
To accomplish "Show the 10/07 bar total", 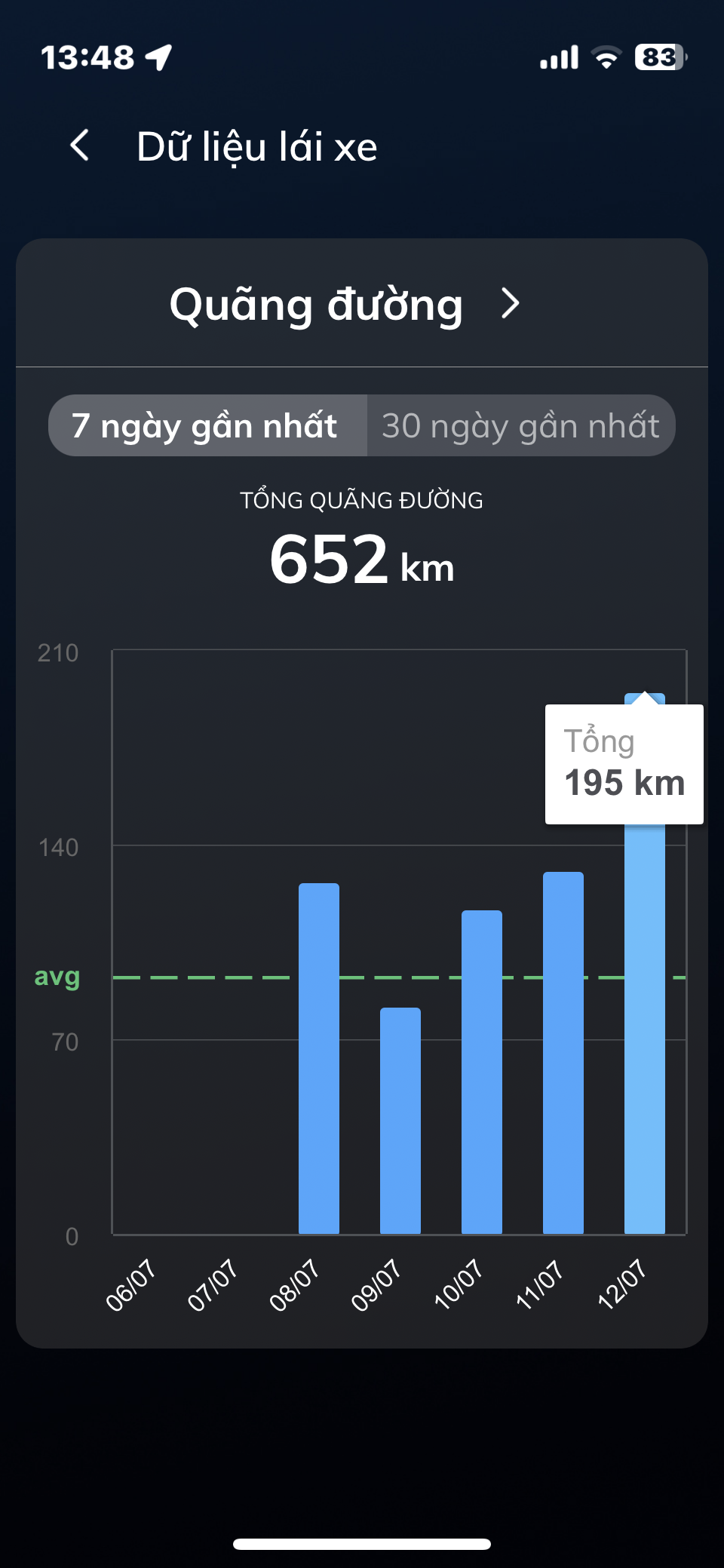I will (482, 1071).
